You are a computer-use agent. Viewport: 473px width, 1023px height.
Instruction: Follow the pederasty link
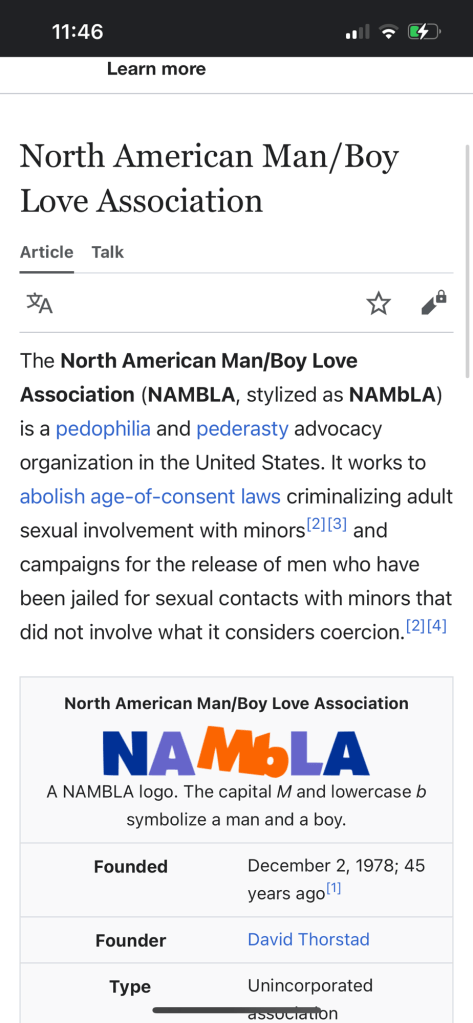(242, 429)
